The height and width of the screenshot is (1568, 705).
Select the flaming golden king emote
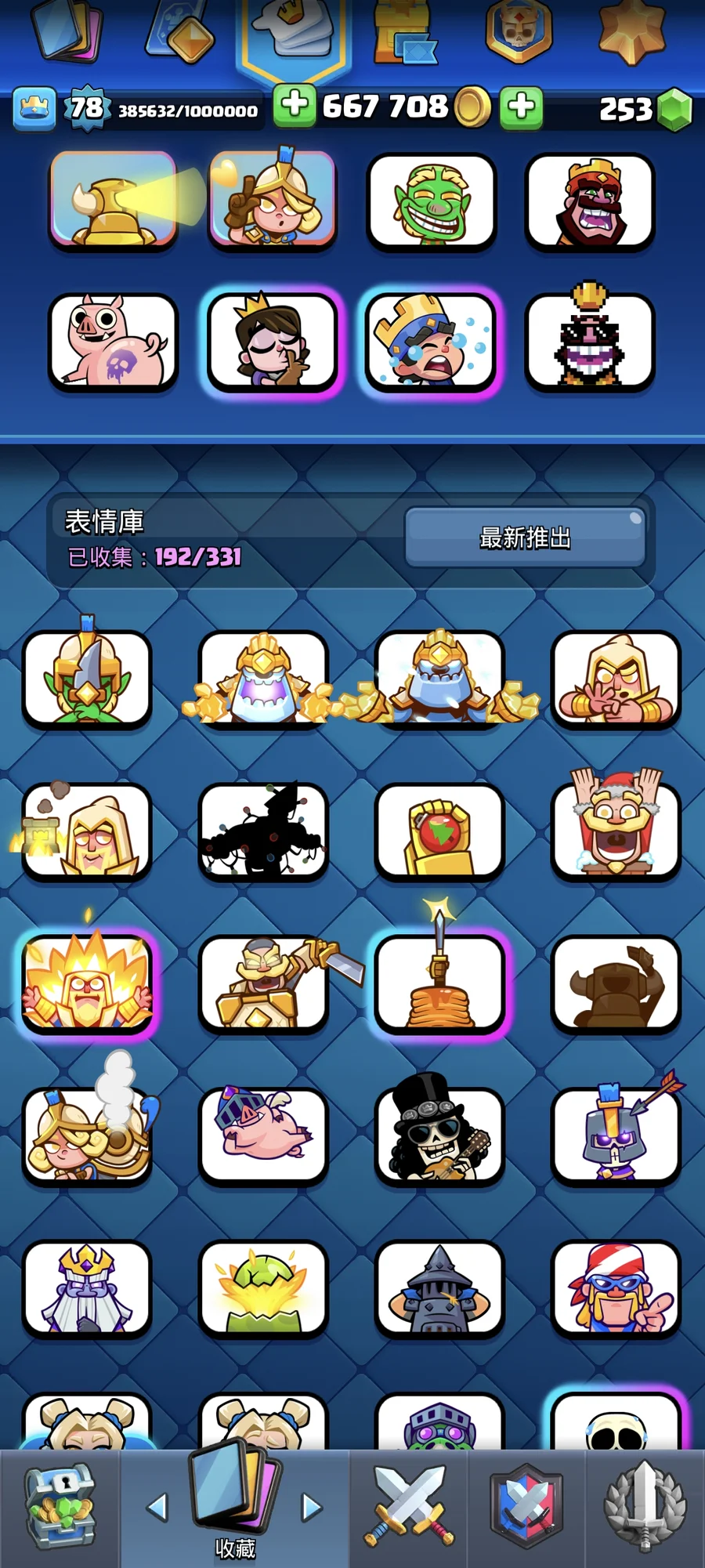tap(87, 983)
